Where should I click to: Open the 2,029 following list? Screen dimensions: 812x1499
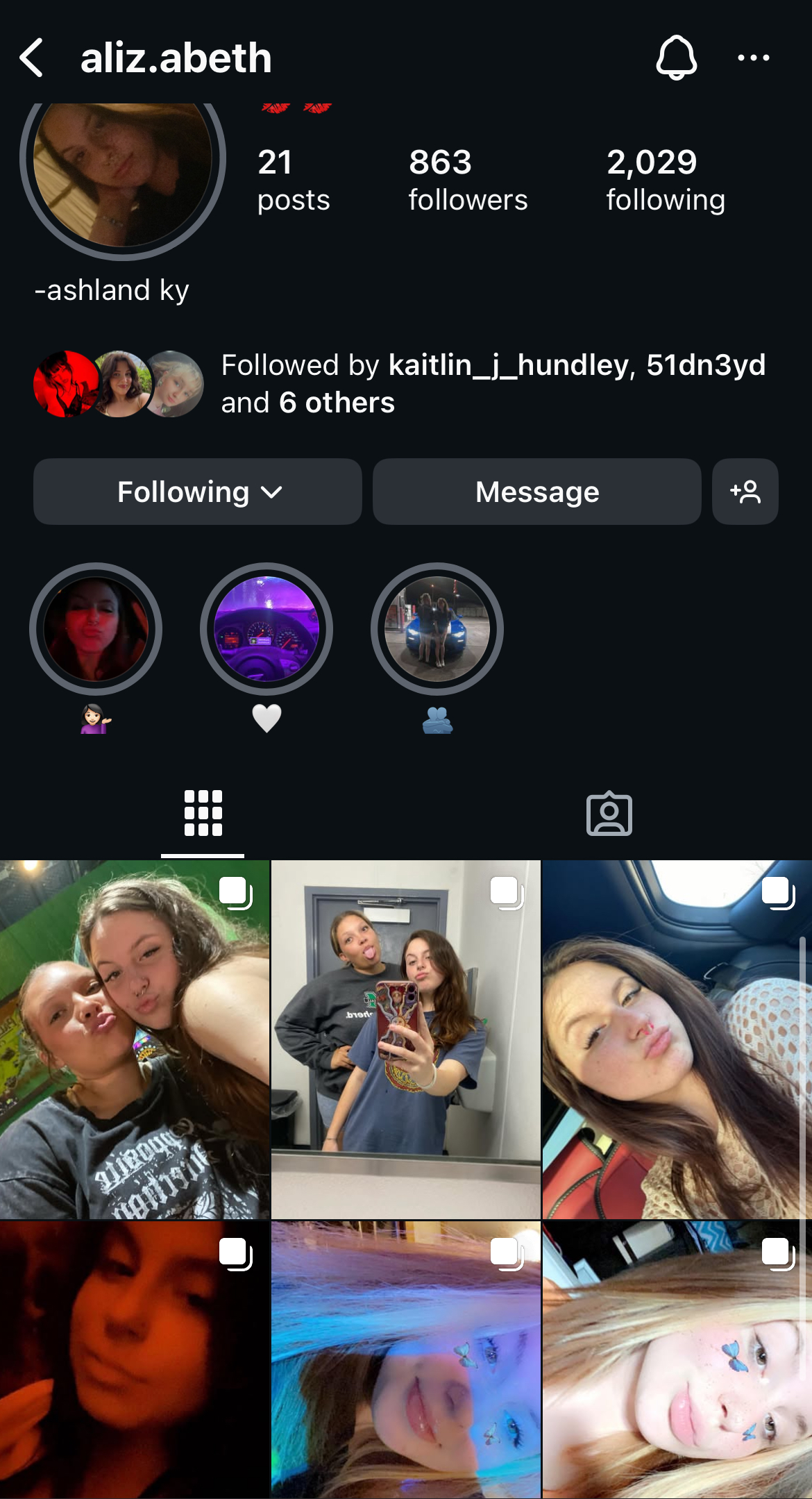coord(665,181)
